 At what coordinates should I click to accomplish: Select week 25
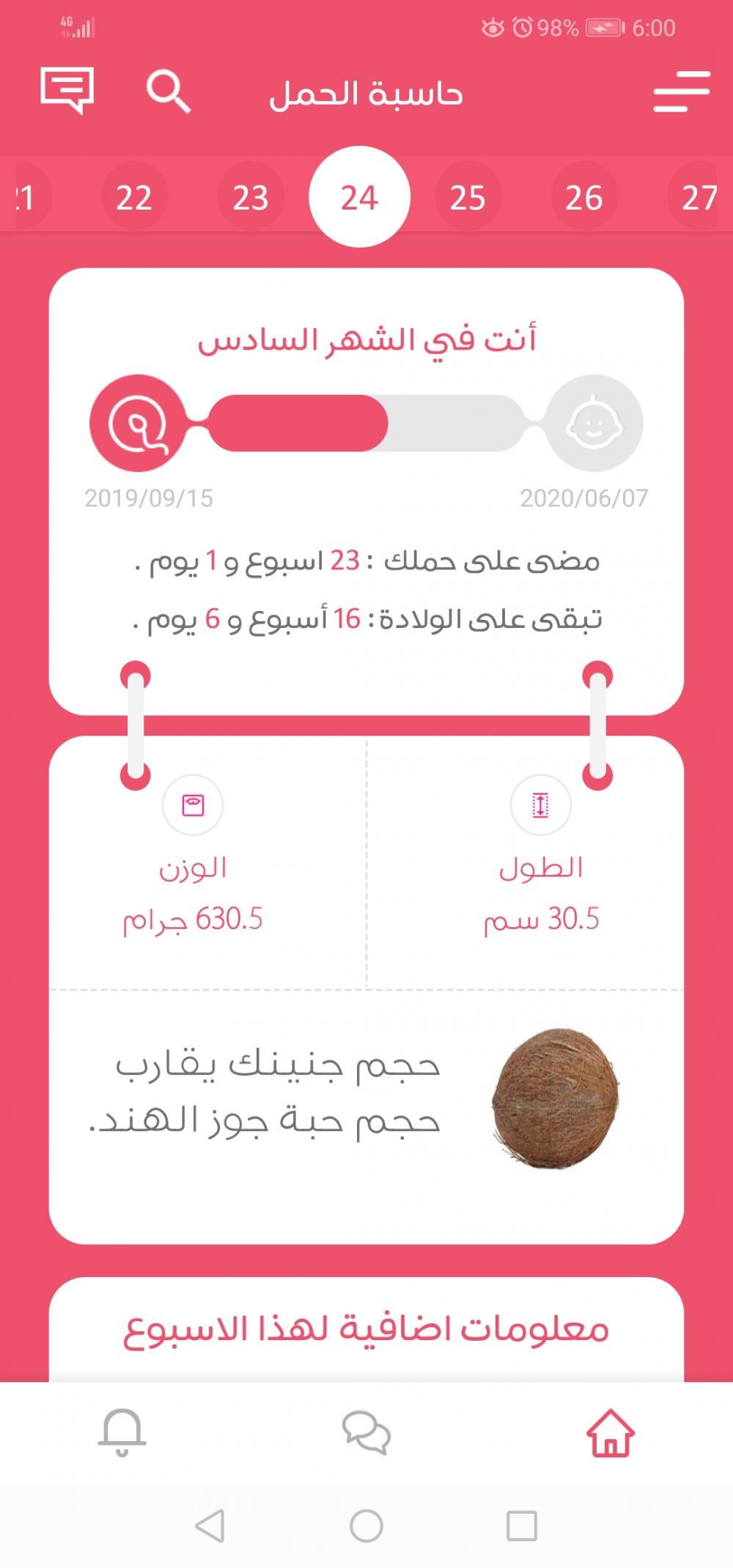pyautogui.click(x=468, y=198)
